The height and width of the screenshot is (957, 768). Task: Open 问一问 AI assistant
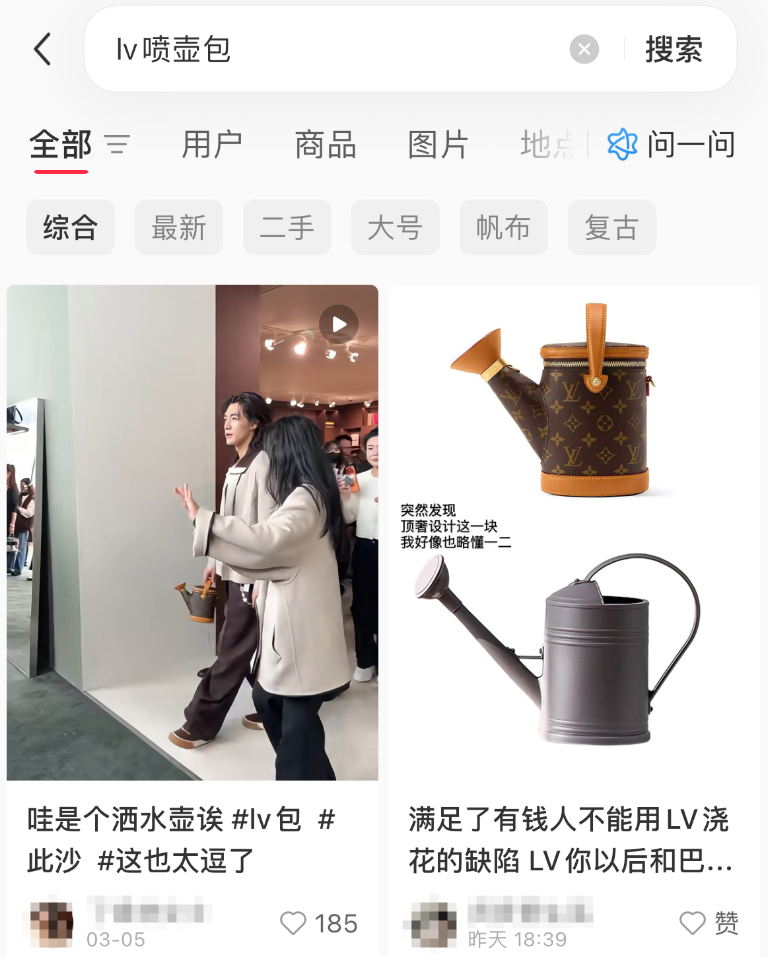672,145
